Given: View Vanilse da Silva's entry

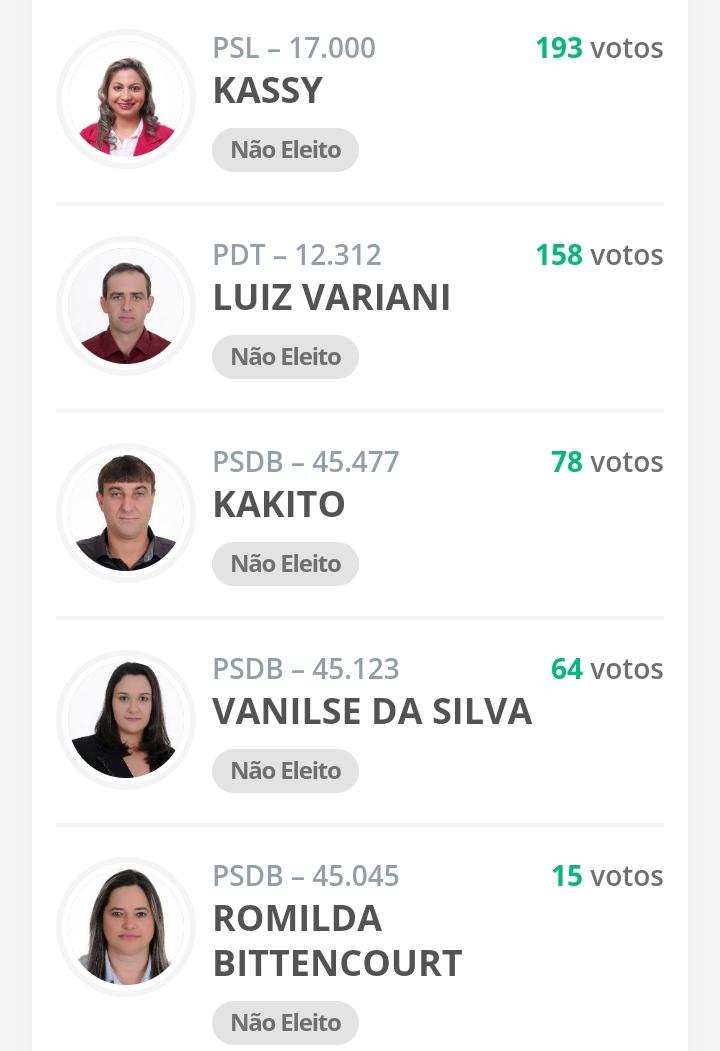Looking at the screenshot, I should pyautogui.click(x=372, y=712).
